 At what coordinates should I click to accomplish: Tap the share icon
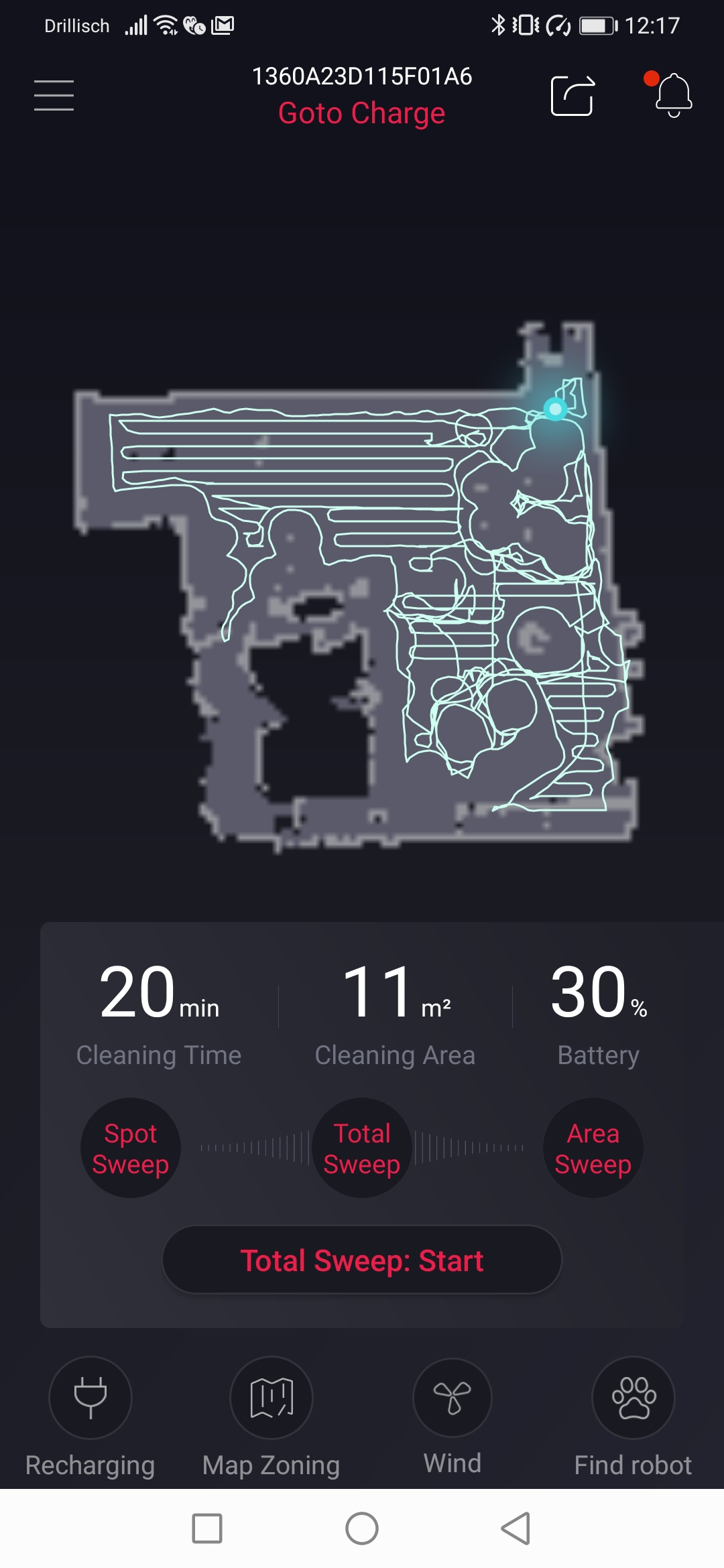(x=573, y=96)
